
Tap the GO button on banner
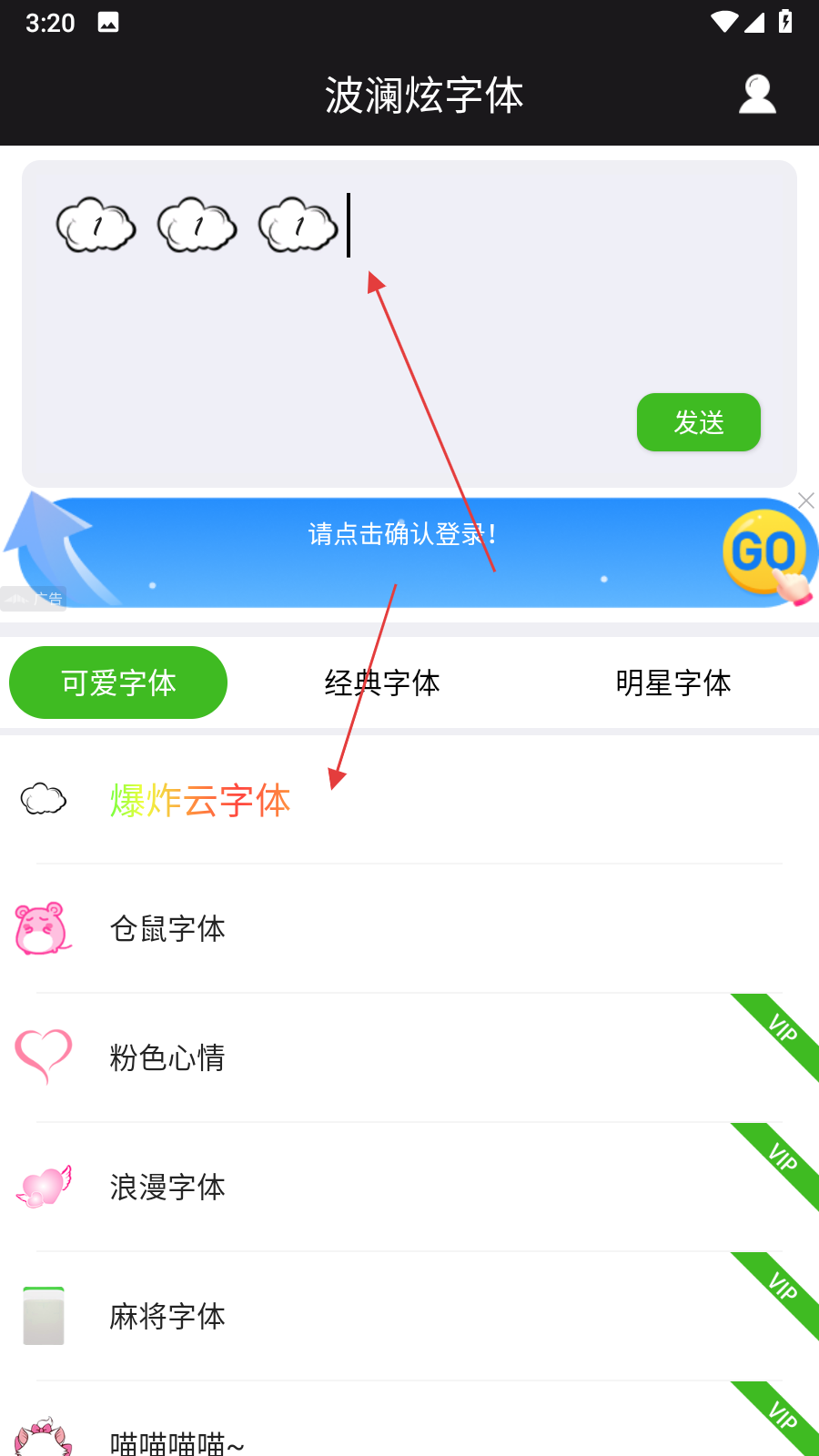point(764,551)
